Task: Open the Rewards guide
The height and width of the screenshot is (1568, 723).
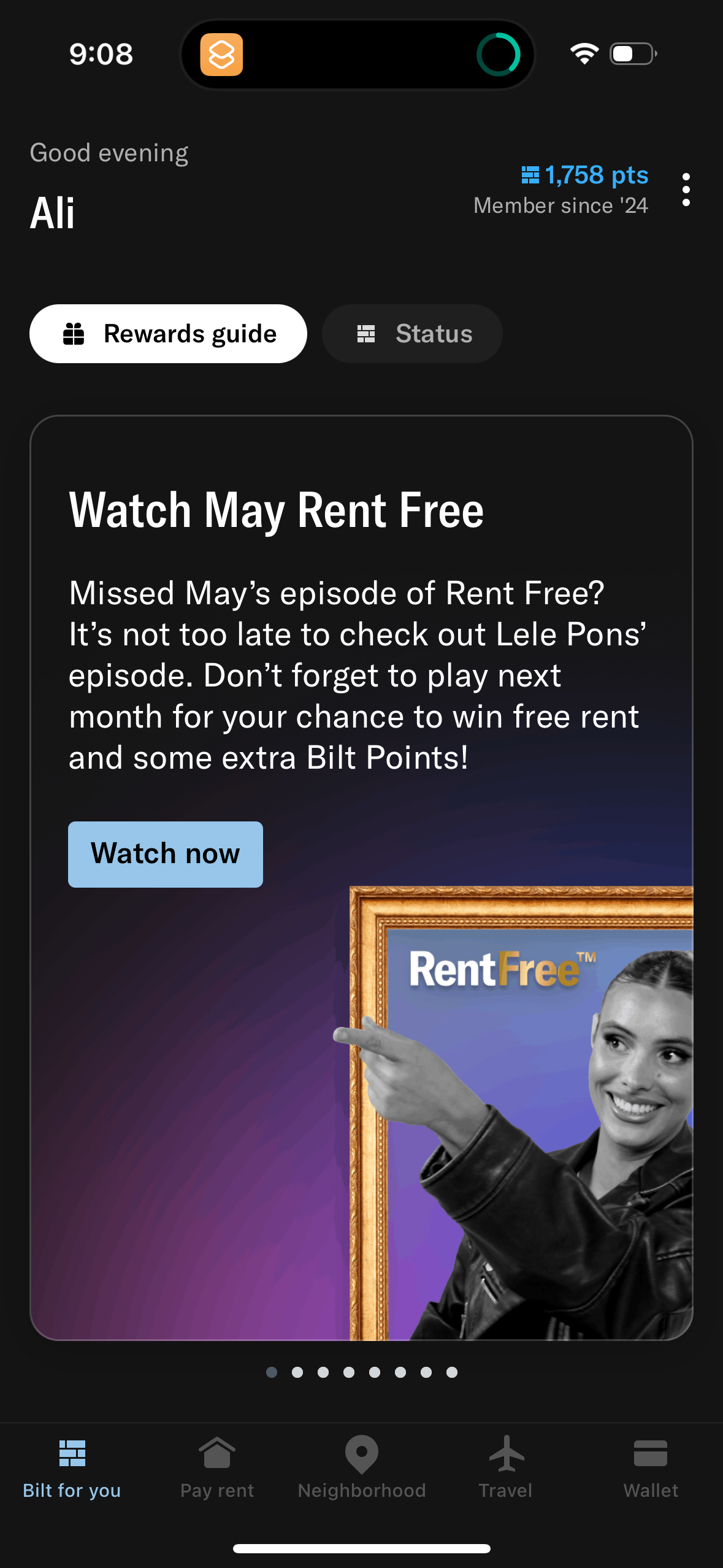Action: pyautogui.click(x=168, y=334)
